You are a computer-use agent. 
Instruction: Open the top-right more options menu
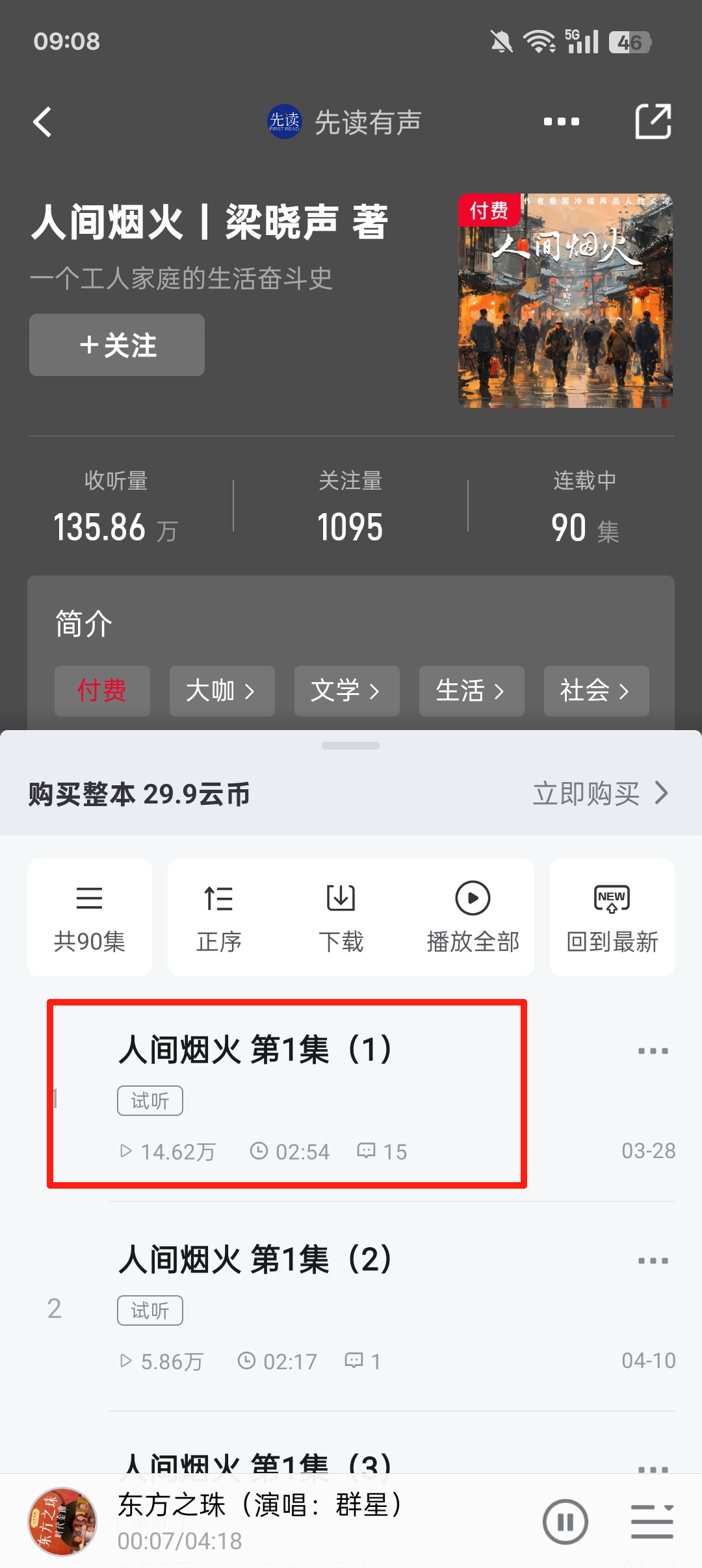(x=560, y=121)
